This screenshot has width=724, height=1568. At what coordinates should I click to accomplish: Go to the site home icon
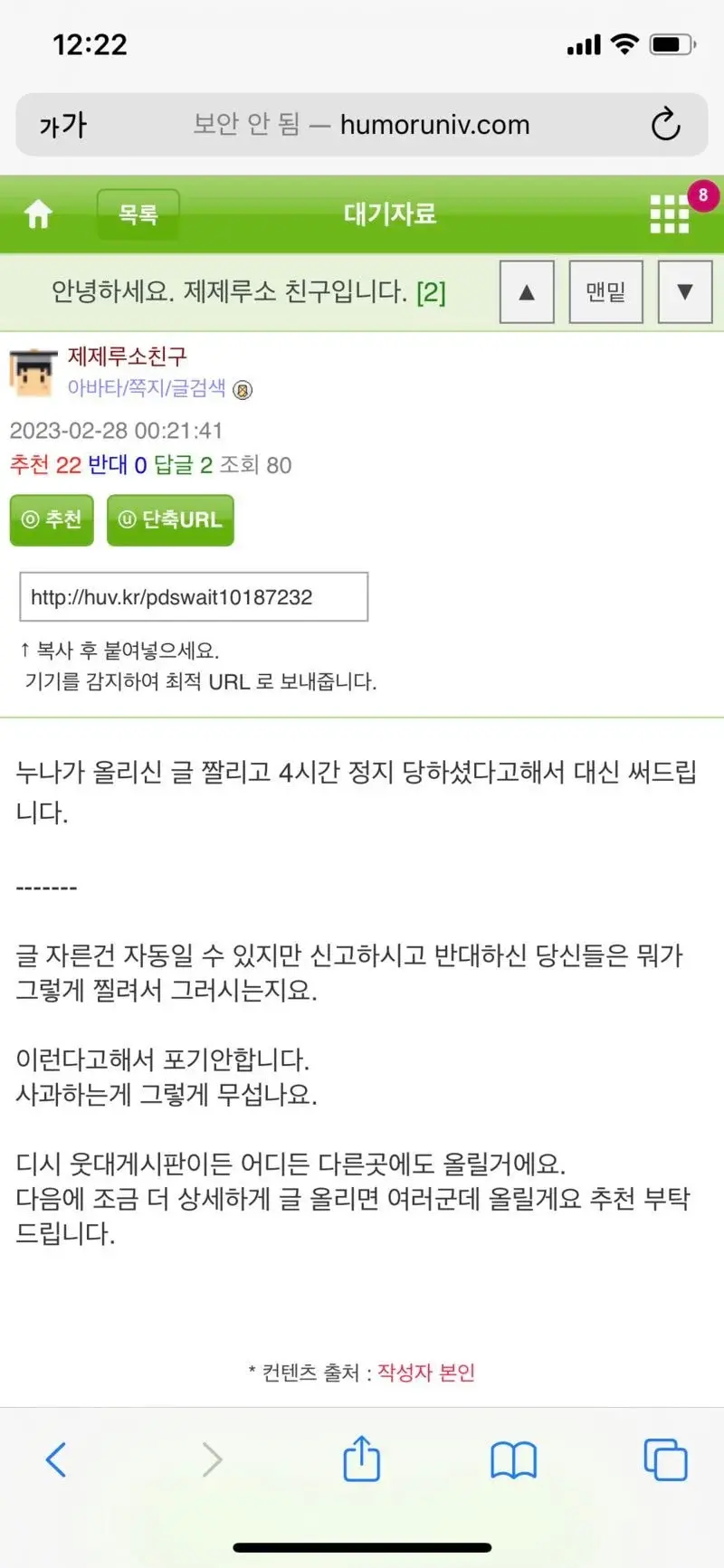(38, 214)
